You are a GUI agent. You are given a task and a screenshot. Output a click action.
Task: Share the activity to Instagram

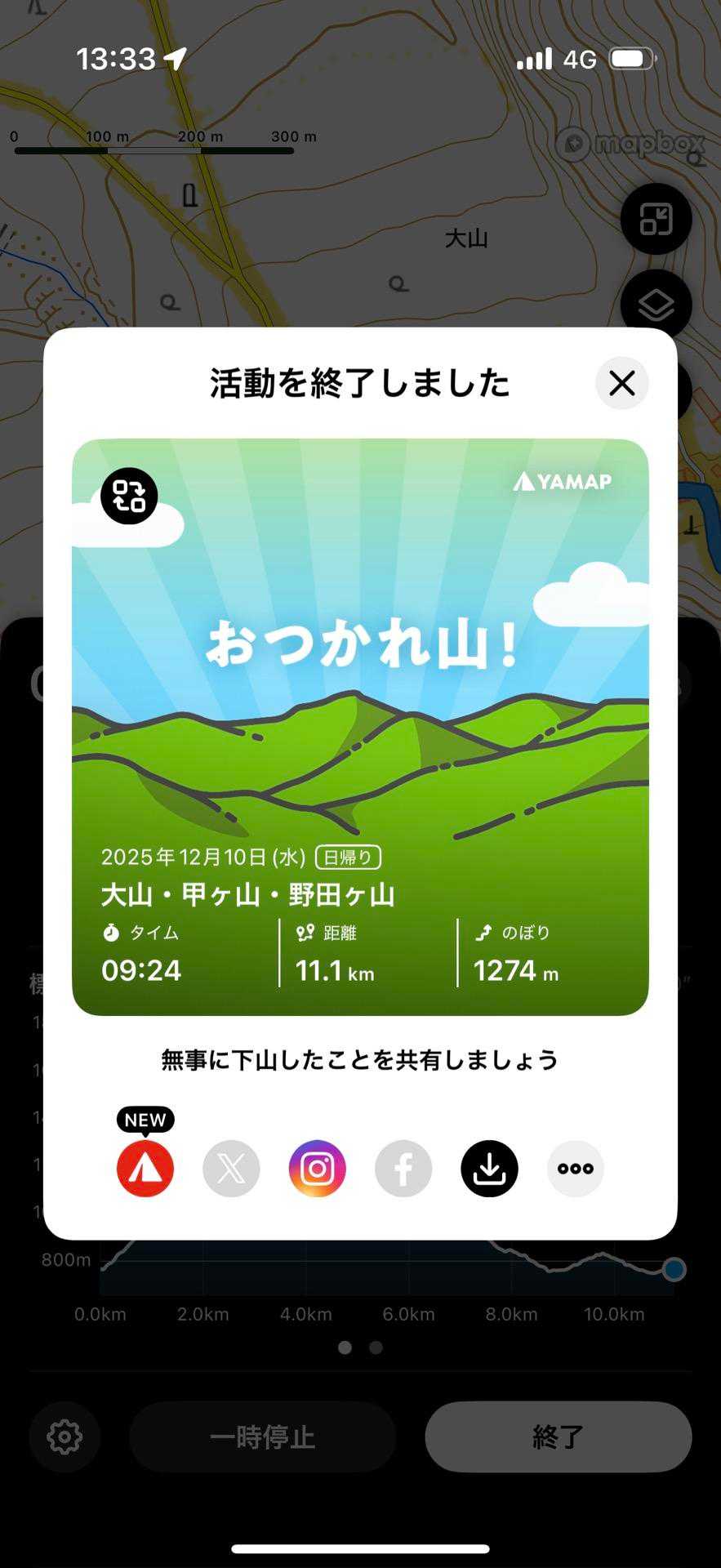click(318, 1169)
